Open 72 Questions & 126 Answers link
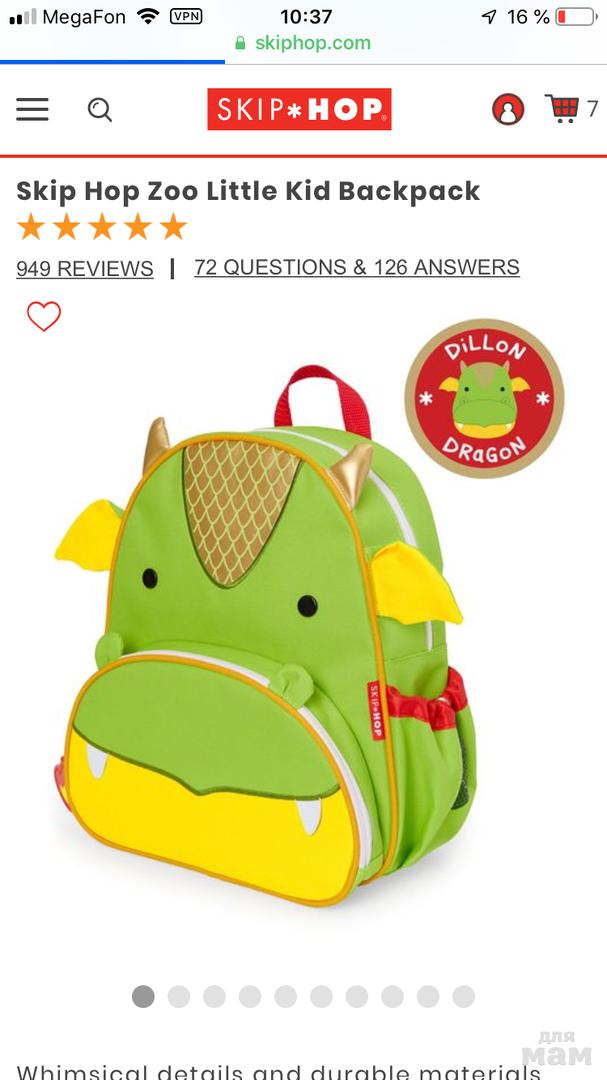 click(357, 267)
